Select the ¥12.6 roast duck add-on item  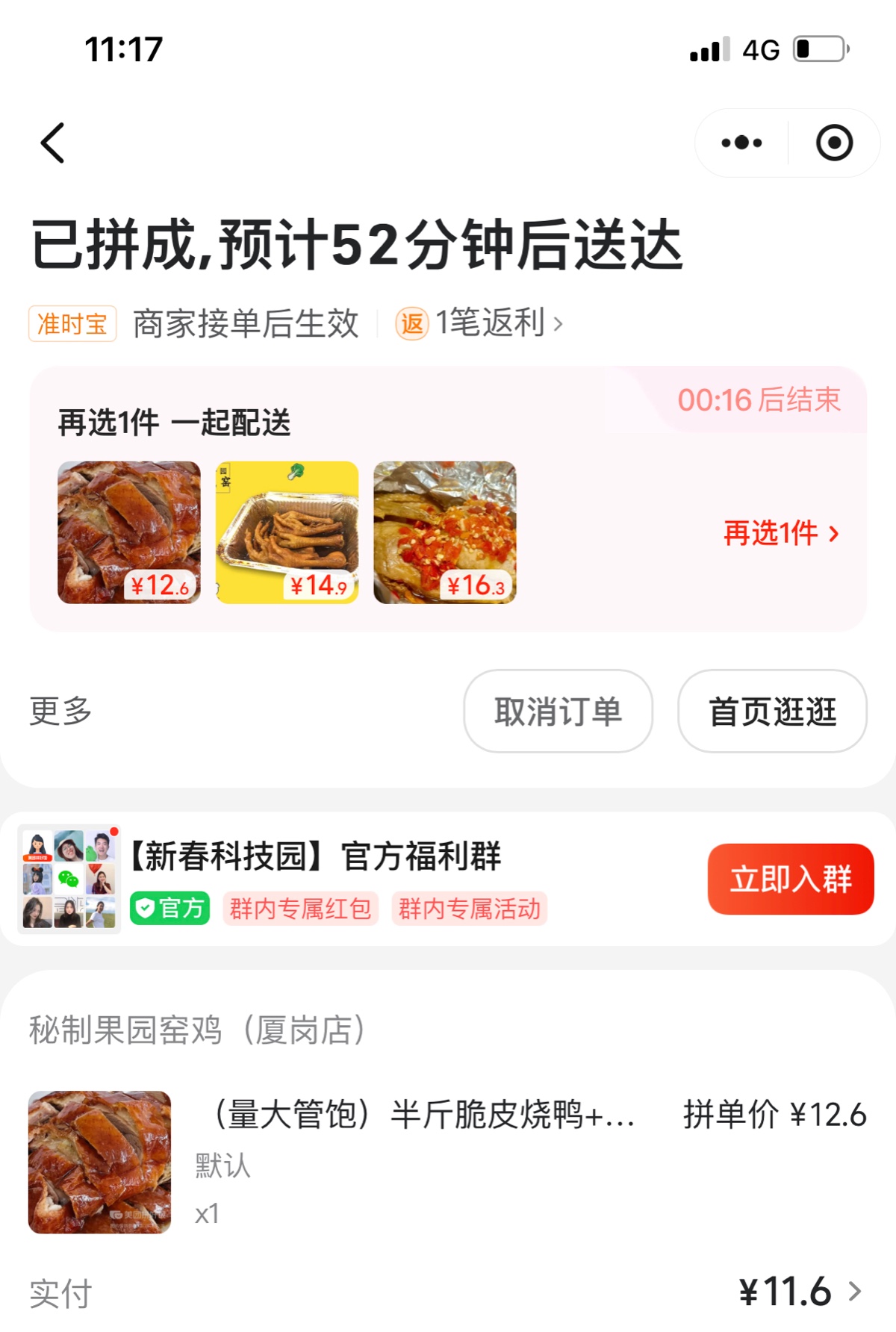click(129, 532)
